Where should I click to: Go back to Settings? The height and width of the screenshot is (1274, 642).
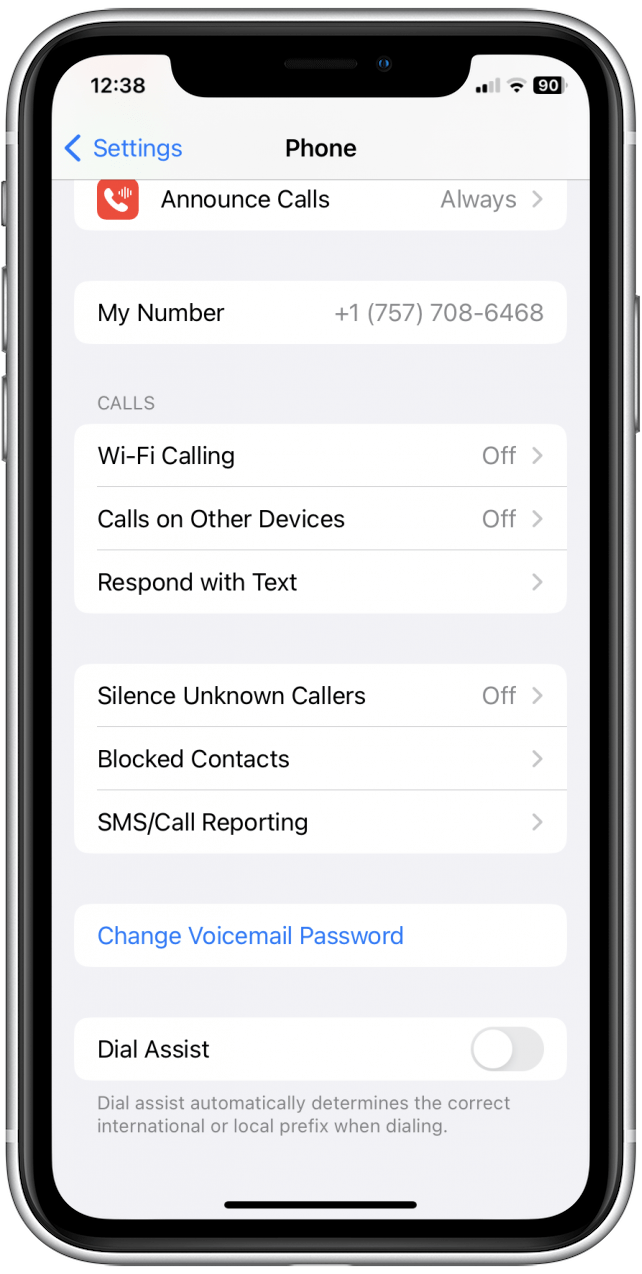pos(122,148)
